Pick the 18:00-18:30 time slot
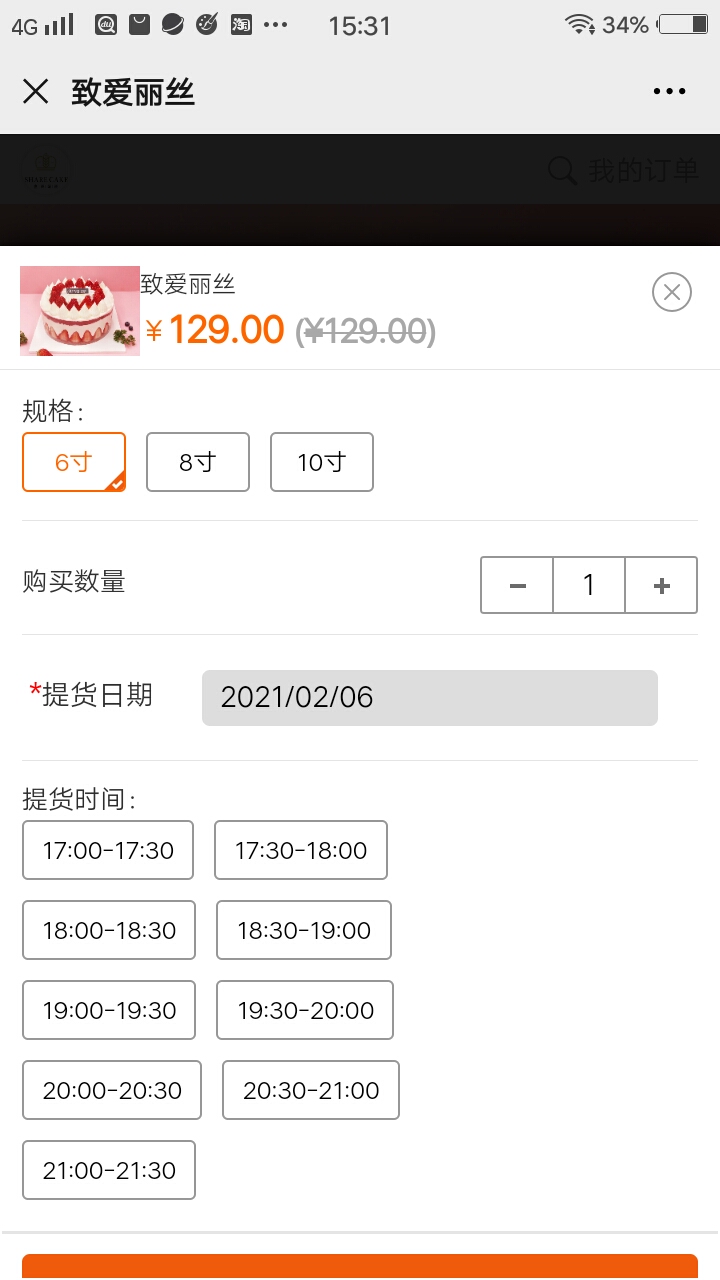720x1280 pixels. point(109,930)
